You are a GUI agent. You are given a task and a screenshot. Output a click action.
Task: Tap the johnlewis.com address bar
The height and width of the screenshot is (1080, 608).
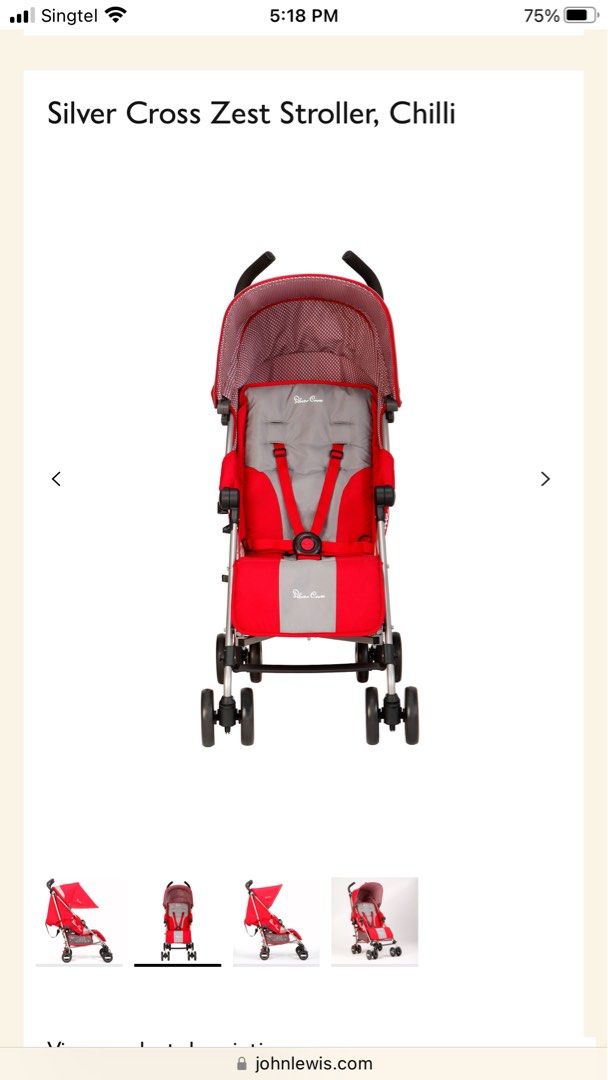click(304, 1063)
